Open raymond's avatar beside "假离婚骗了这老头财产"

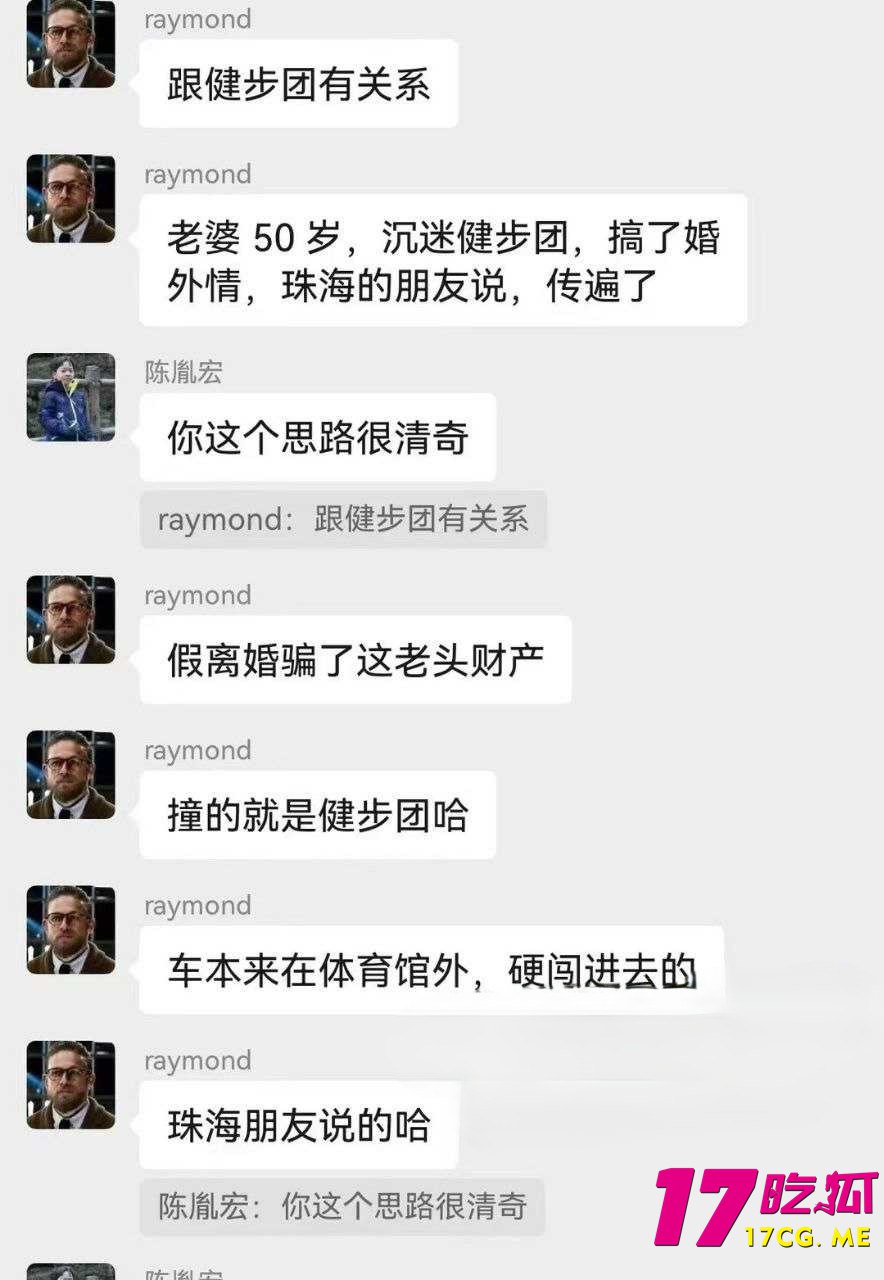coord(70,620)
